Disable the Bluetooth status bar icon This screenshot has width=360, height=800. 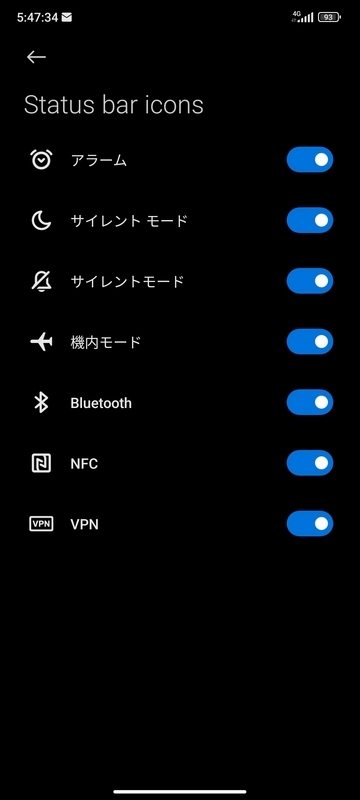[310, 403]
